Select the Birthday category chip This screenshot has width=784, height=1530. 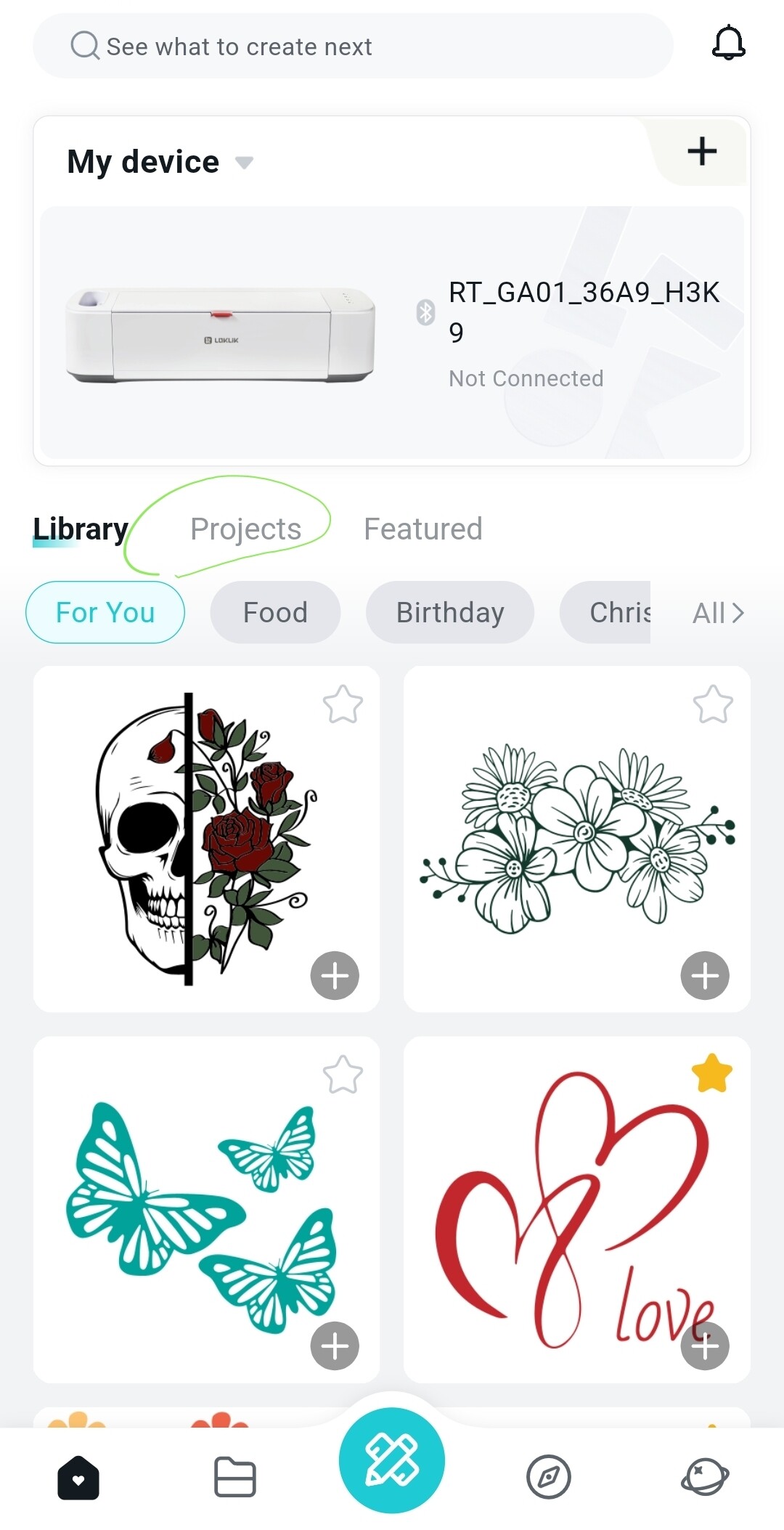(450, 612)
